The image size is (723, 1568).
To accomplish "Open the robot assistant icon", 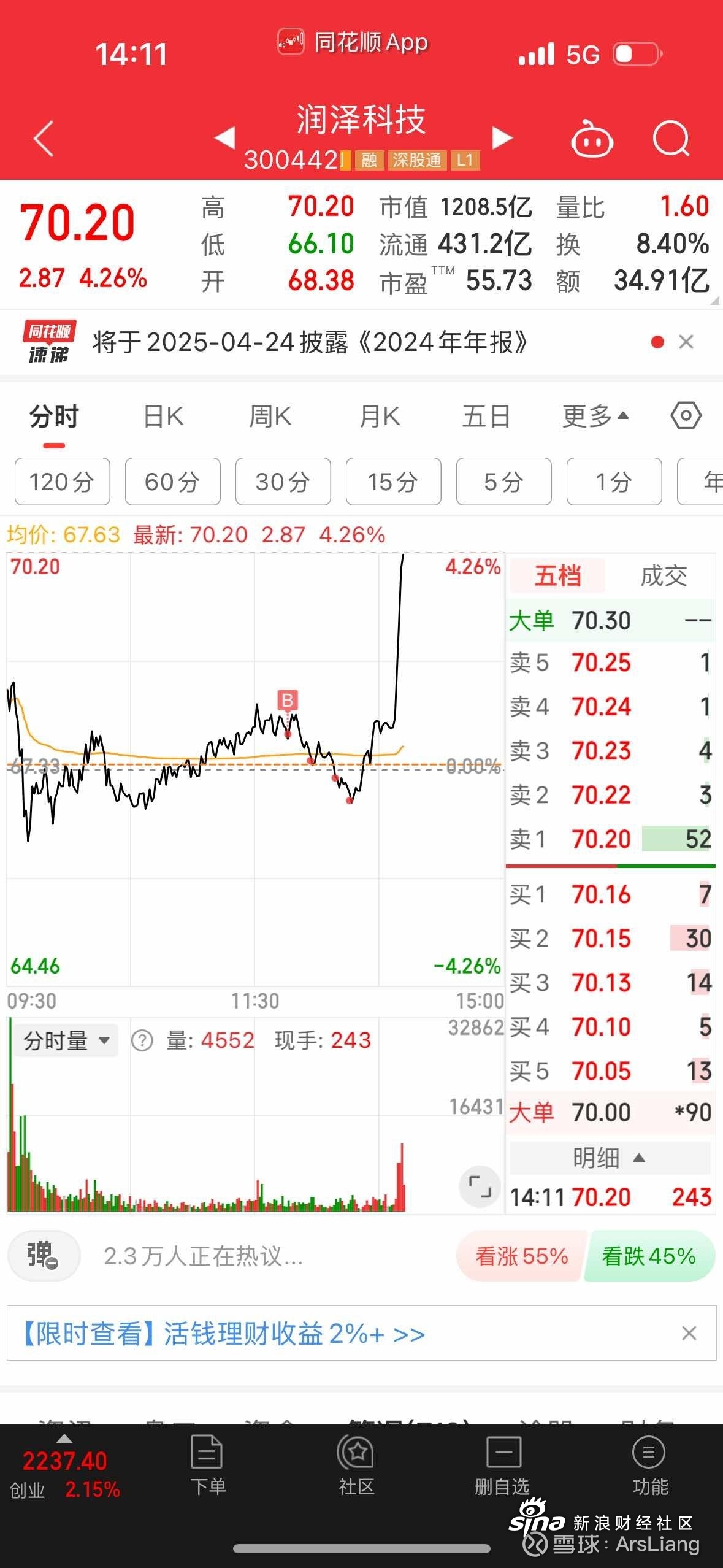I will coord(592,139).
